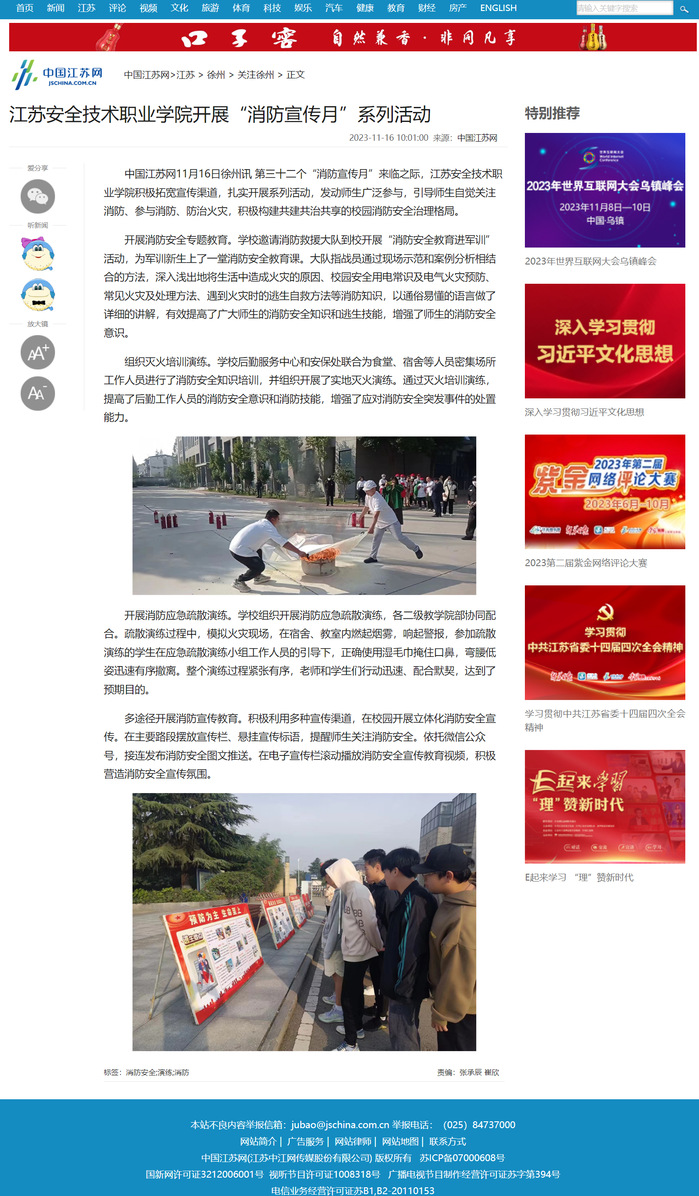The width and height of the screenshot is (699, 1196).
Task: Share article via WeChat icon
Action: tap(38, 196)
